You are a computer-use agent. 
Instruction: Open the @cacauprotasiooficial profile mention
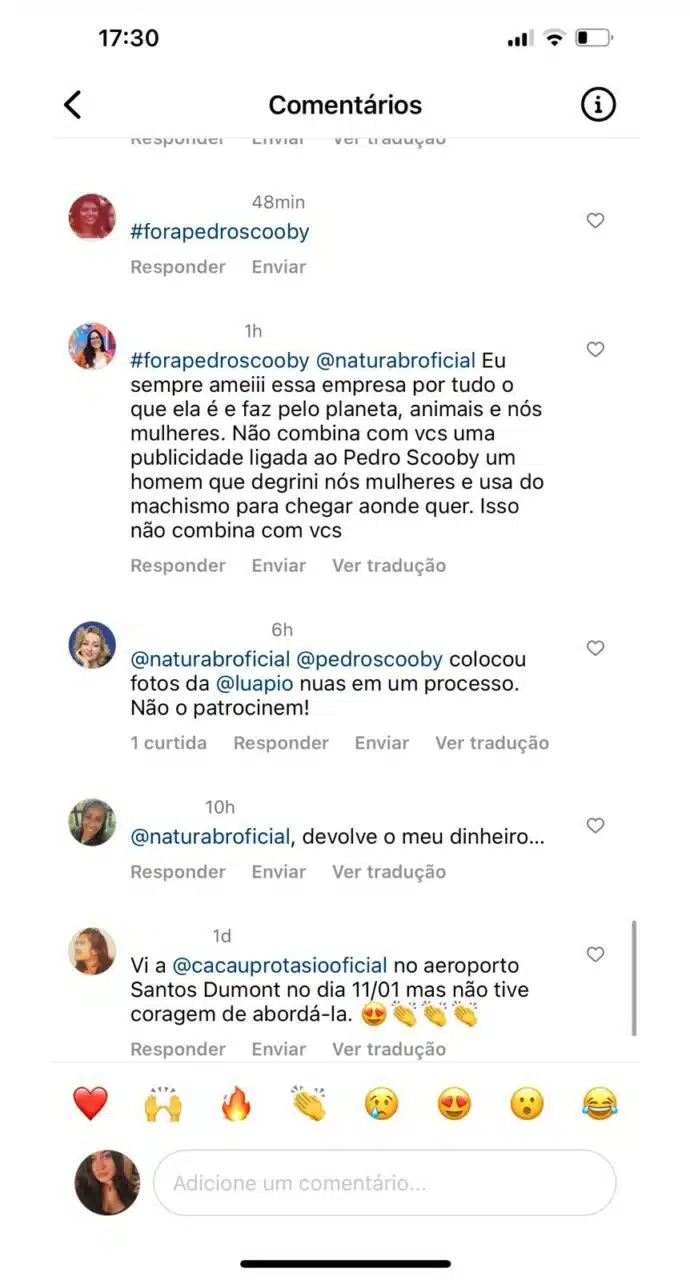(279, 966)
